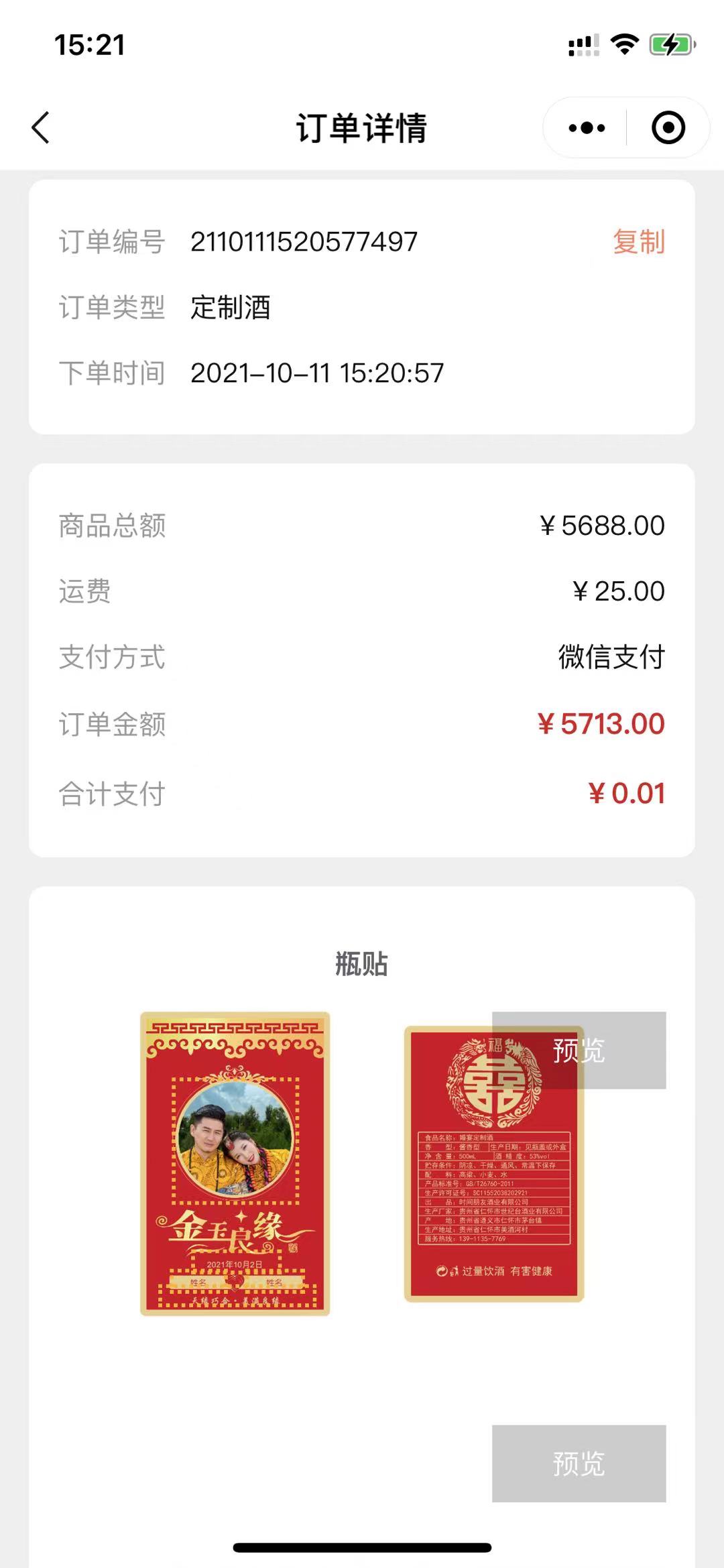Open the mini-program more options menu
This screenshot has height=1568, width=724.
point(585,127)
